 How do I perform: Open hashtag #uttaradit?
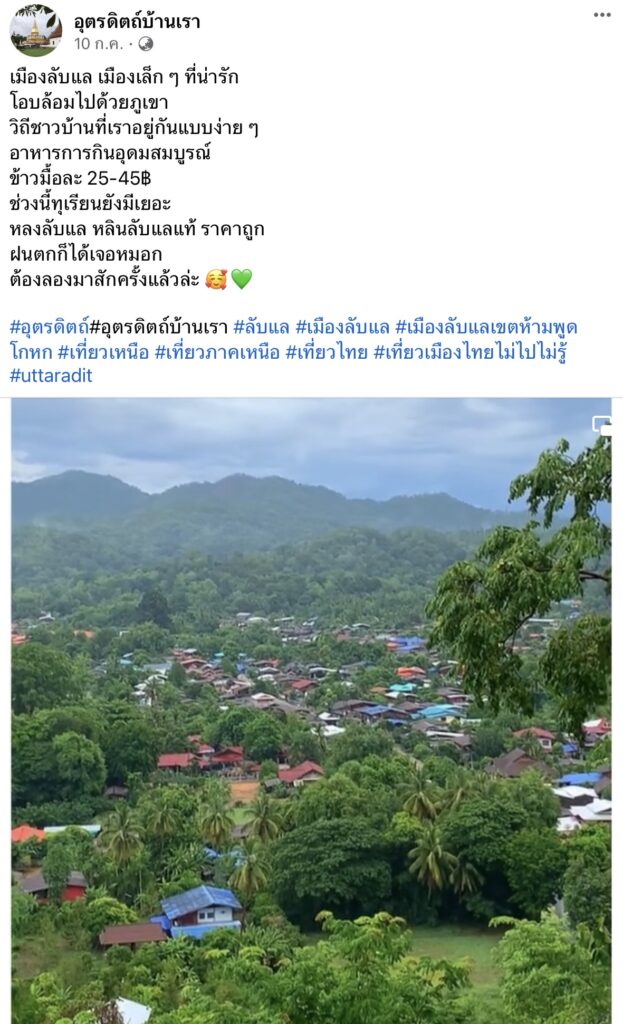(51, 376)
